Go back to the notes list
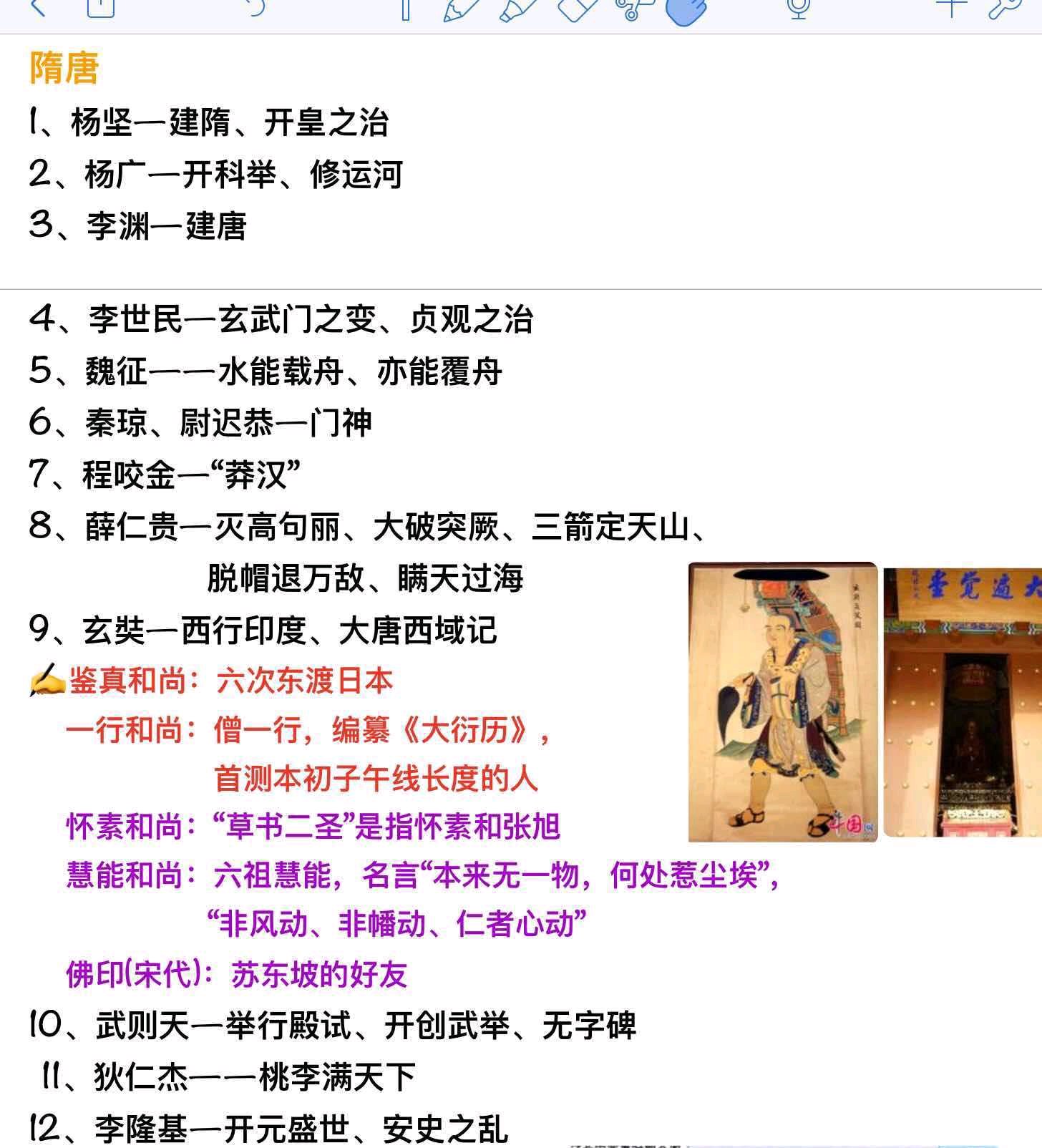 39,9
